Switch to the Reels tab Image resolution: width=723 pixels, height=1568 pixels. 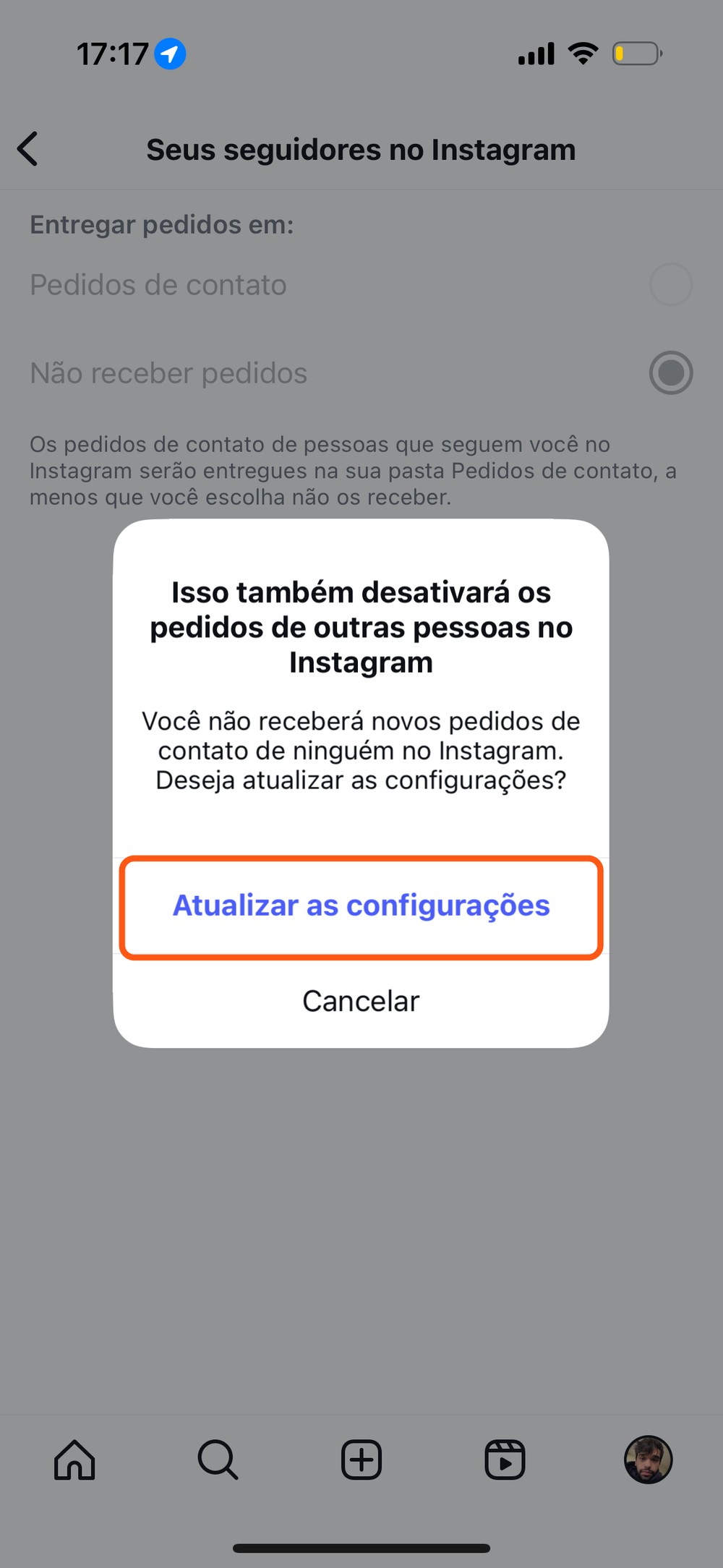(504, 1460)
